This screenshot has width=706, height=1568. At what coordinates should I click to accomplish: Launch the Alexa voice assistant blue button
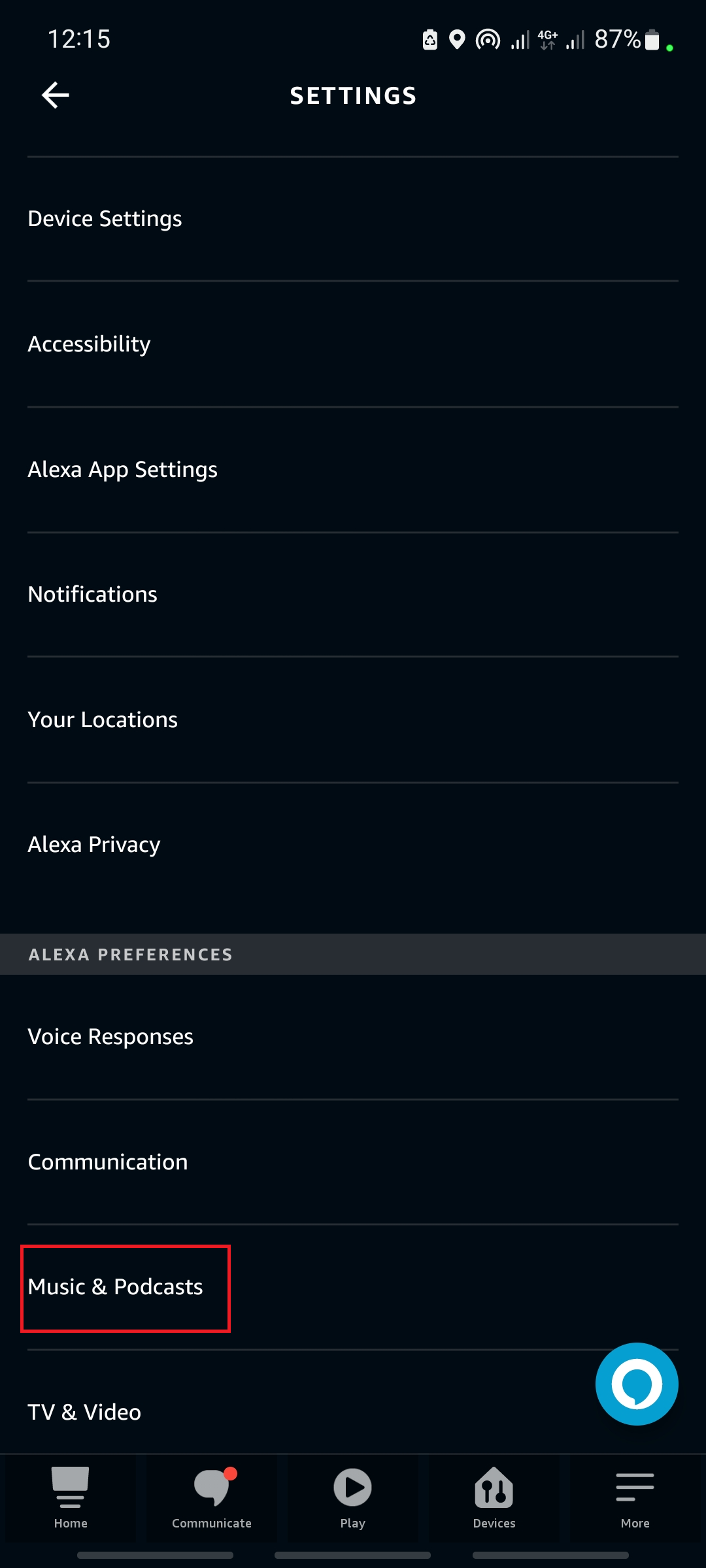[x=636, y=1384]
